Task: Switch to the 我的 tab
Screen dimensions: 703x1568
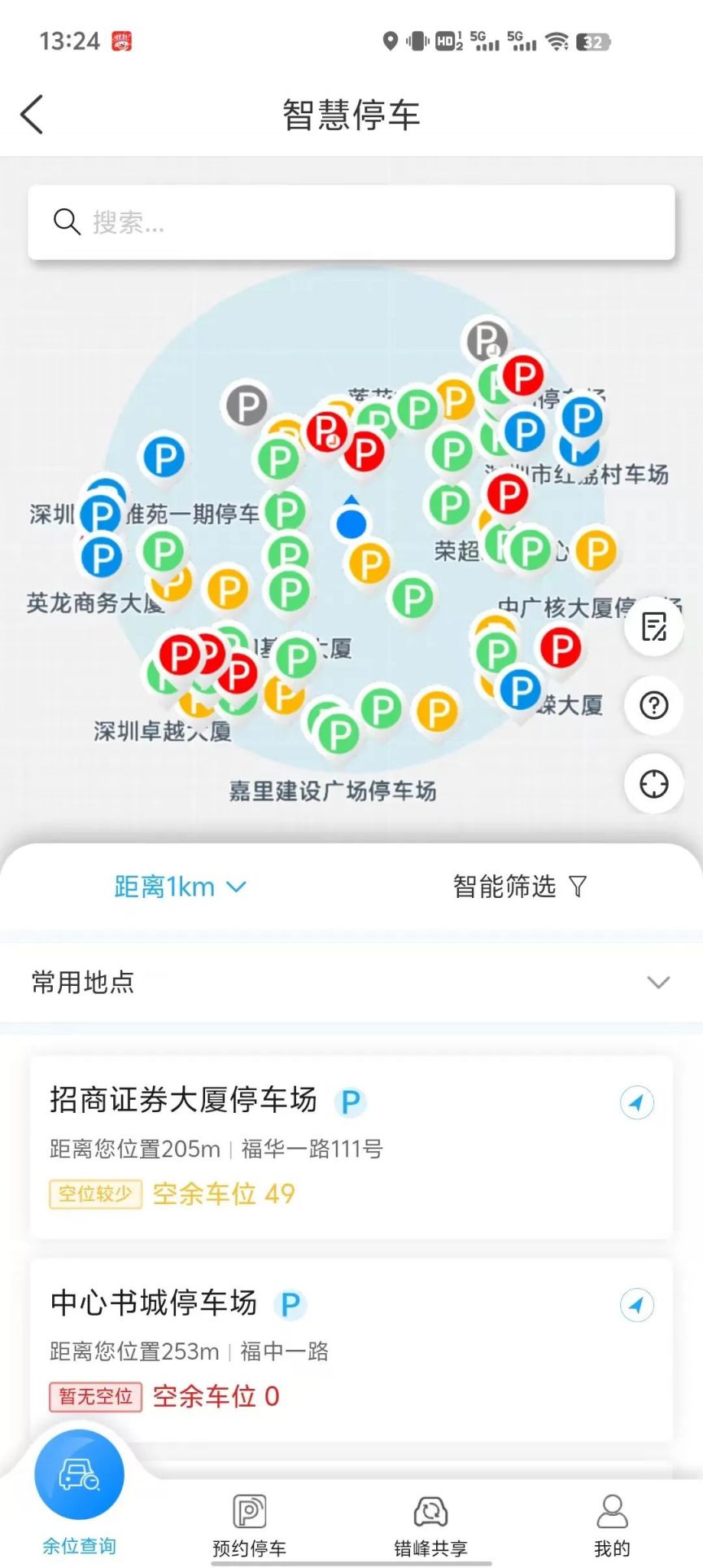Action: pyautogui.click(x=612, y=1525)
